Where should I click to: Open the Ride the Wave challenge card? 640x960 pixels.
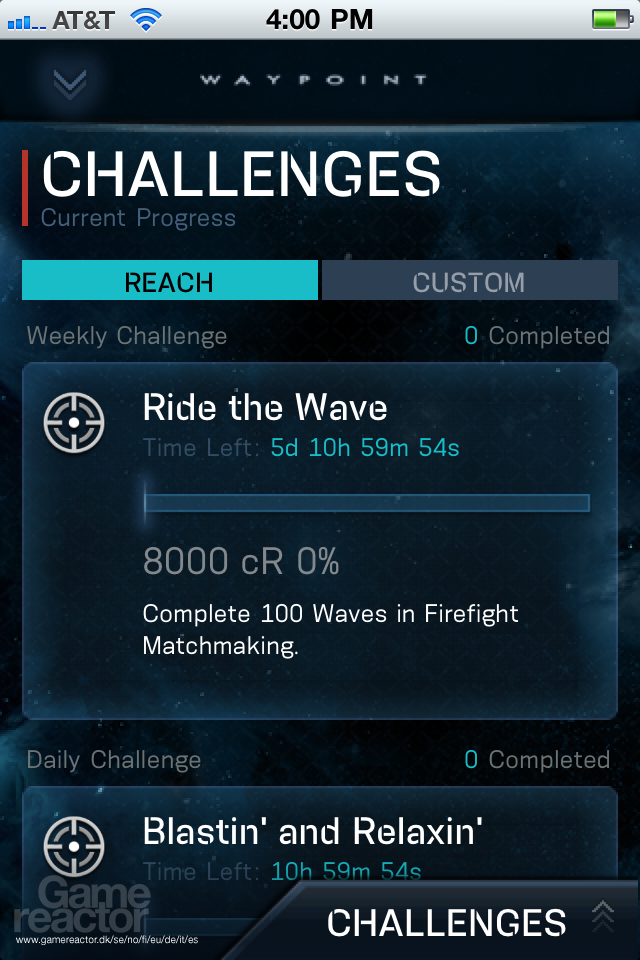pos(320,540)
